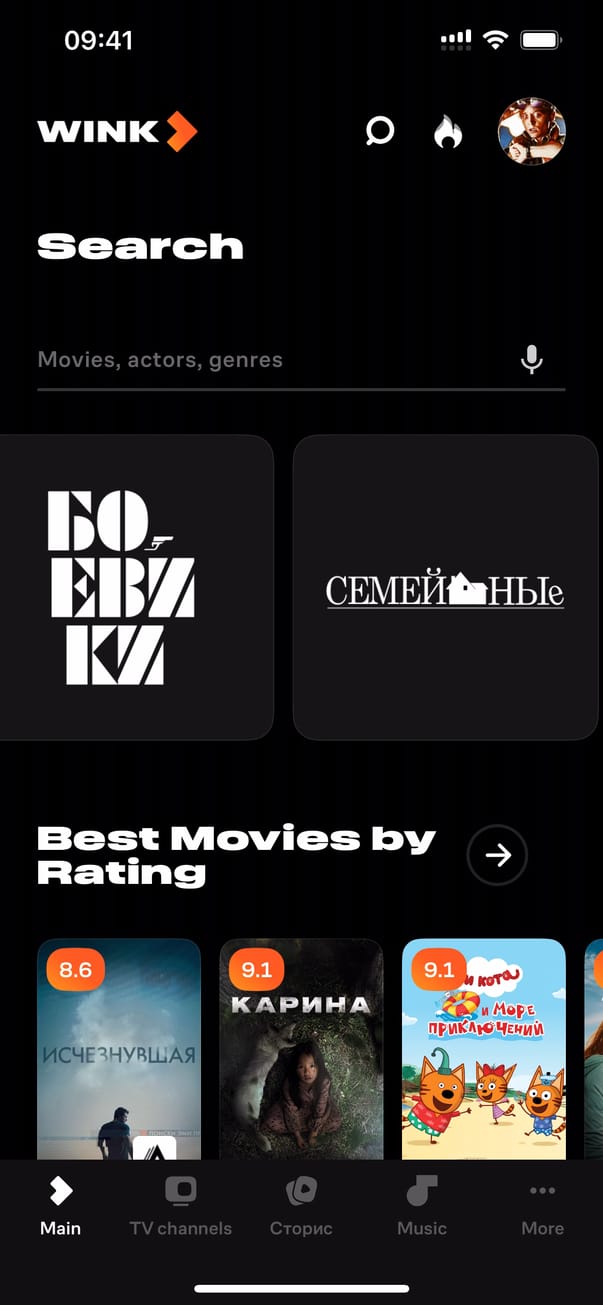Open the search magnifier icon
Image resolution: width=603 pixels, height=1305 pixels.
pyautogui.click(x=380, y=131)
